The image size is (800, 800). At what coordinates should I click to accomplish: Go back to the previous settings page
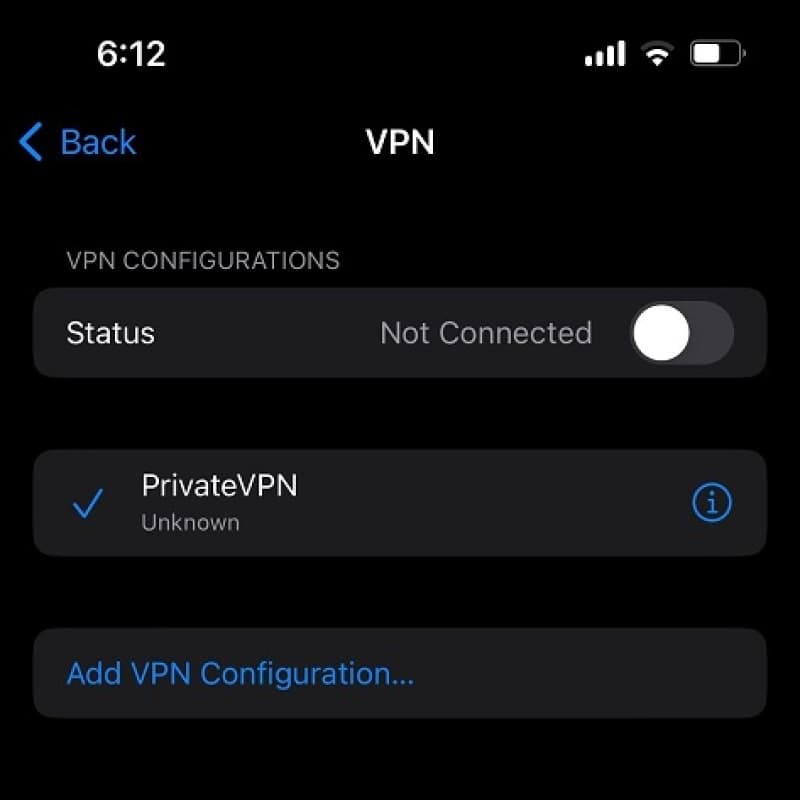click(78, 142)
